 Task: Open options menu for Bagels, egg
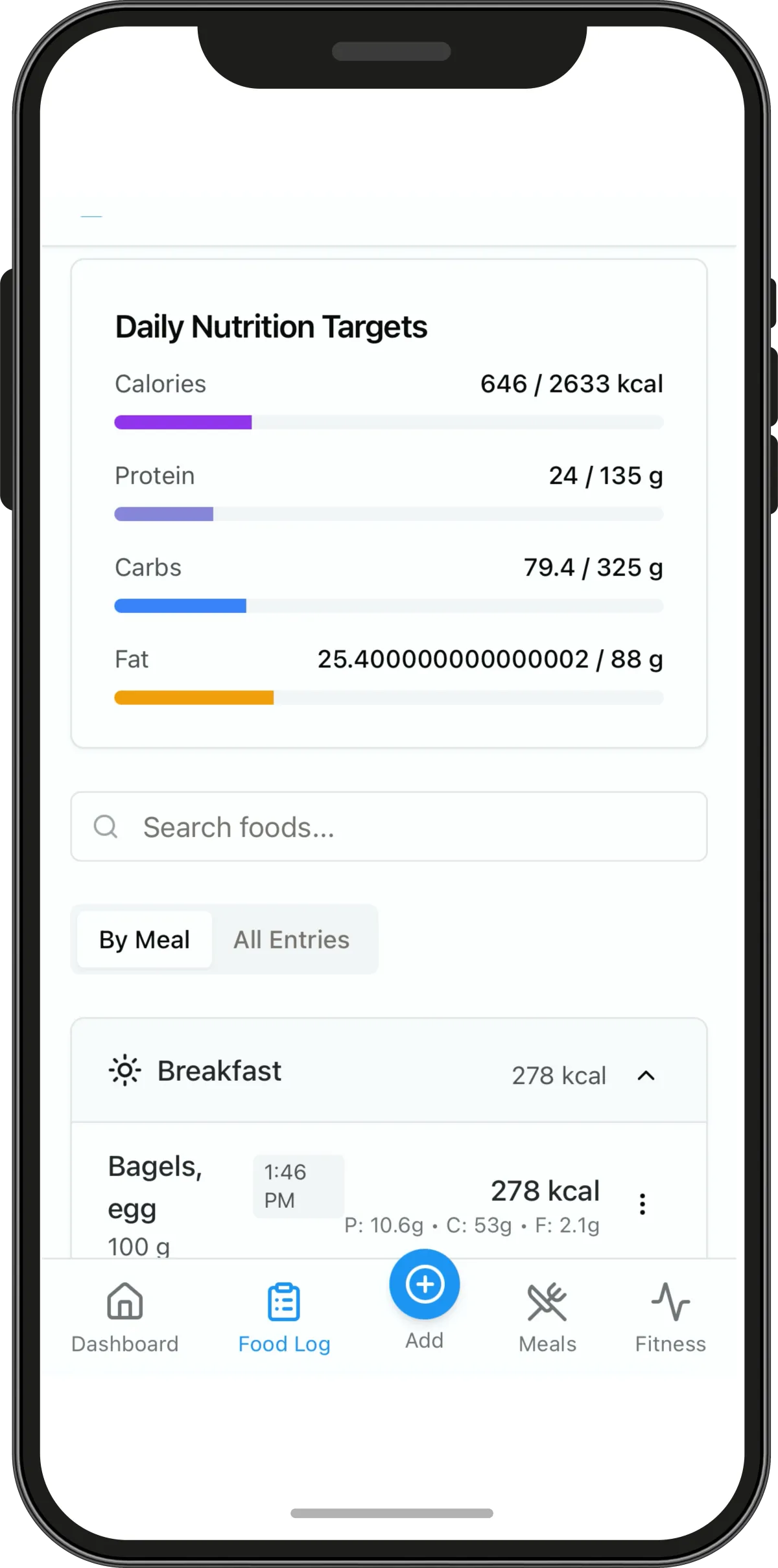[642, 1204]
